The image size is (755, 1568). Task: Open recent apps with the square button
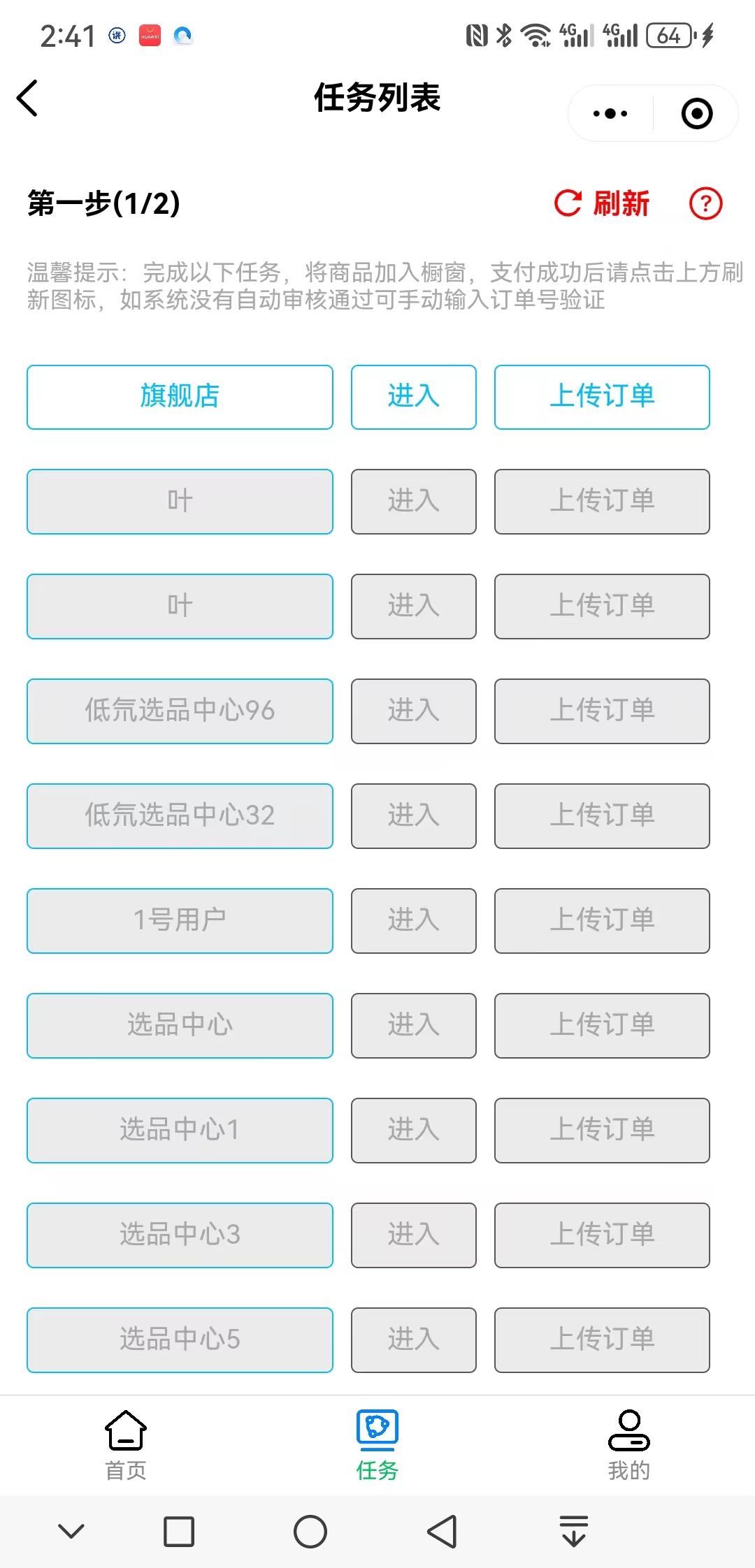click(179, 1532)
